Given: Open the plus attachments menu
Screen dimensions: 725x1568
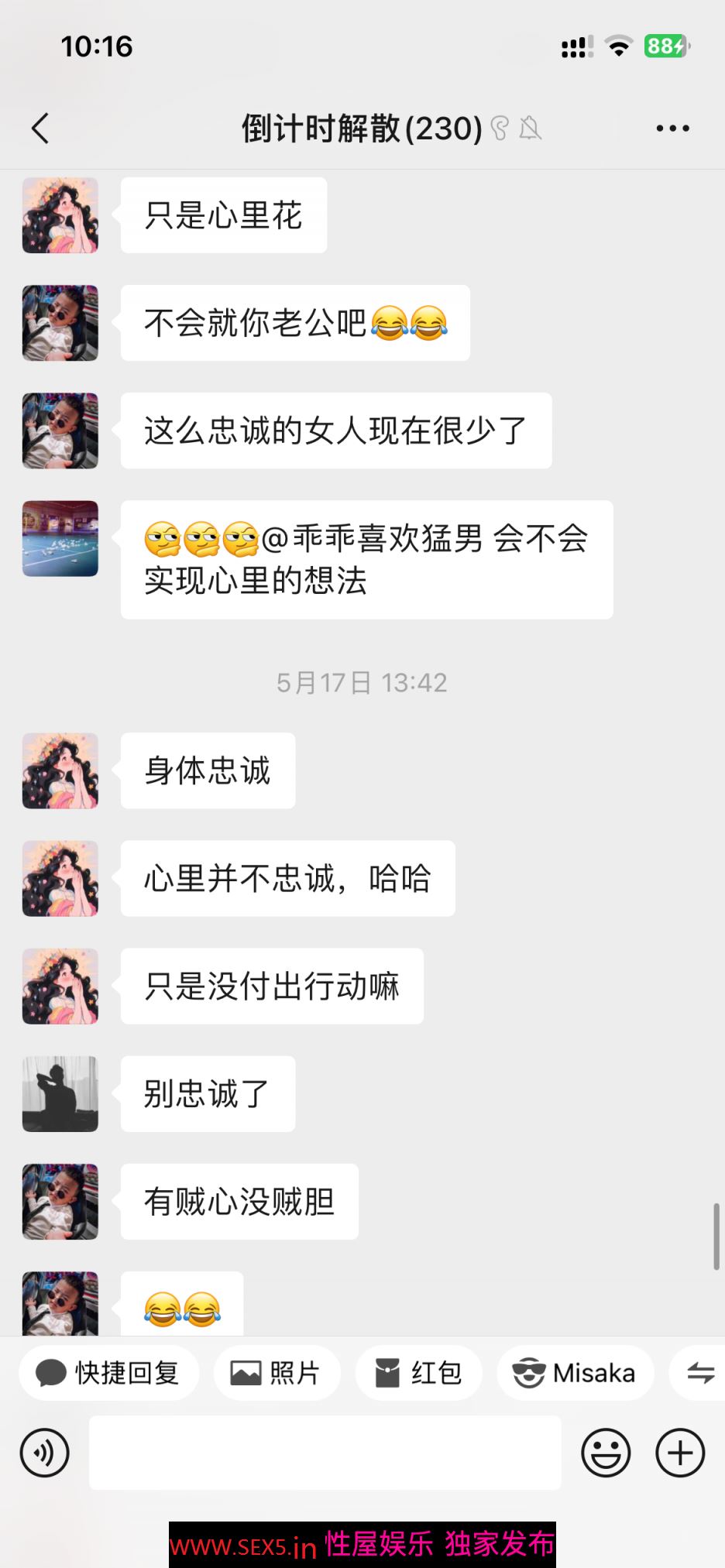Looking at the screenshot, I should coord(679,1453).
